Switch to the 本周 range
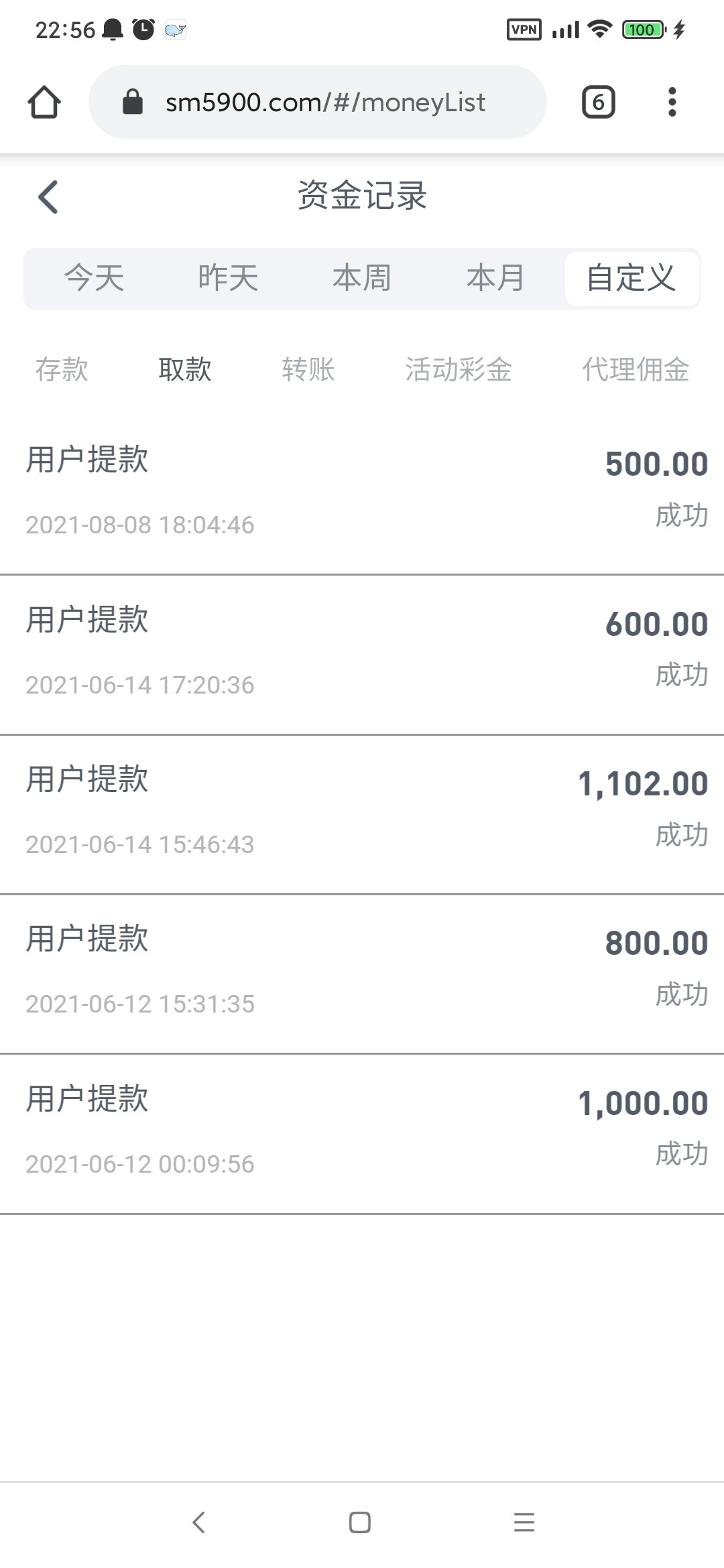The width and height of the screenshot is (724, 1568). tap(362, 278)
